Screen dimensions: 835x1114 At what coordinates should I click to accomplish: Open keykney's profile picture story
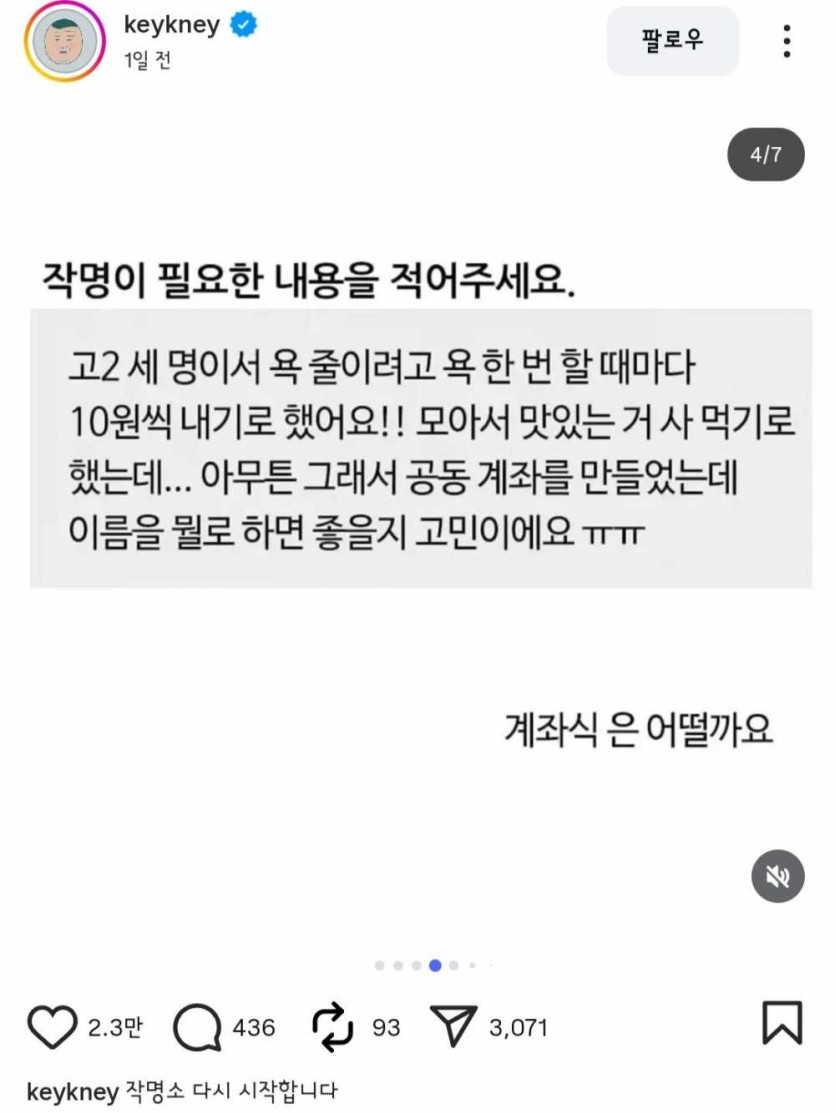[x=65, y=41]
